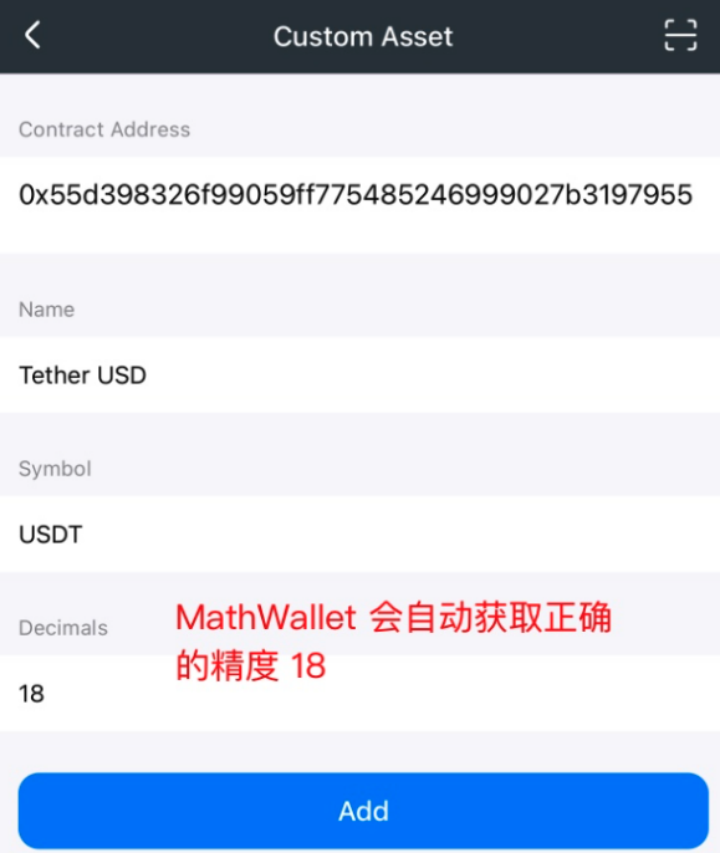Screen dimensions: 720x853
Task: Tap the Symbol field label
Action: tap(54, 468)
